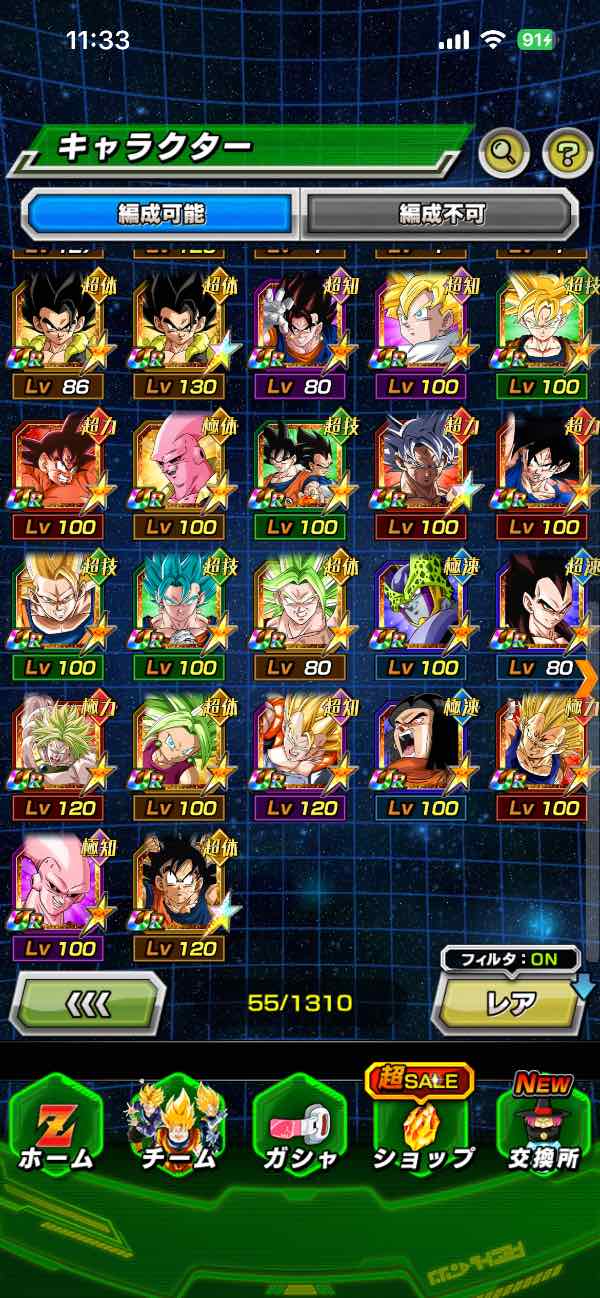Go to ホーム in bottom menu
The width and height of the screenshot is (600, 1298).
tap(56, 1125)
